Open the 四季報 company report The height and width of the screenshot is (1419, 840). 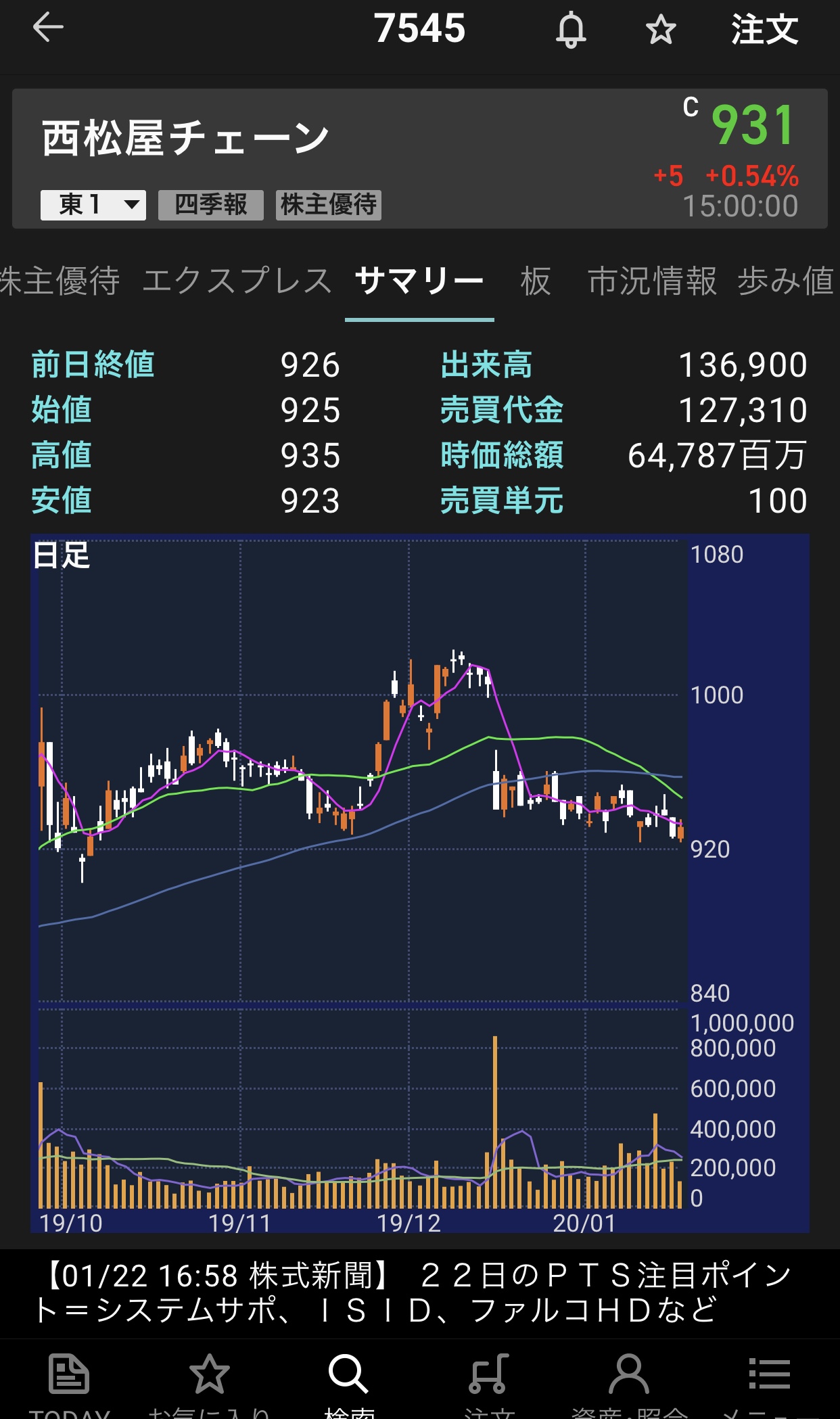(211, 205)
